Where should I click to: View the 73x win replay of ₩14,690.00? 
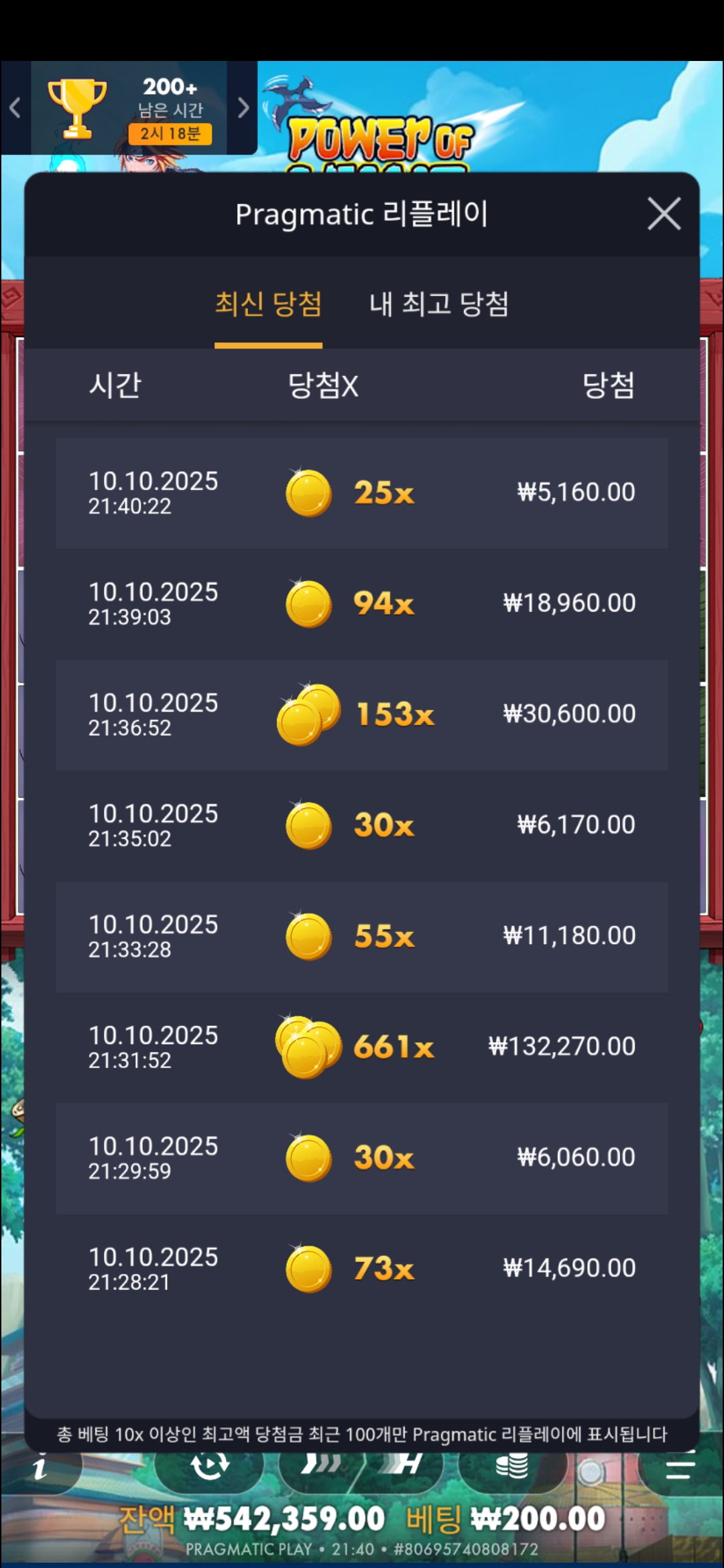[x=362, y=1268]
